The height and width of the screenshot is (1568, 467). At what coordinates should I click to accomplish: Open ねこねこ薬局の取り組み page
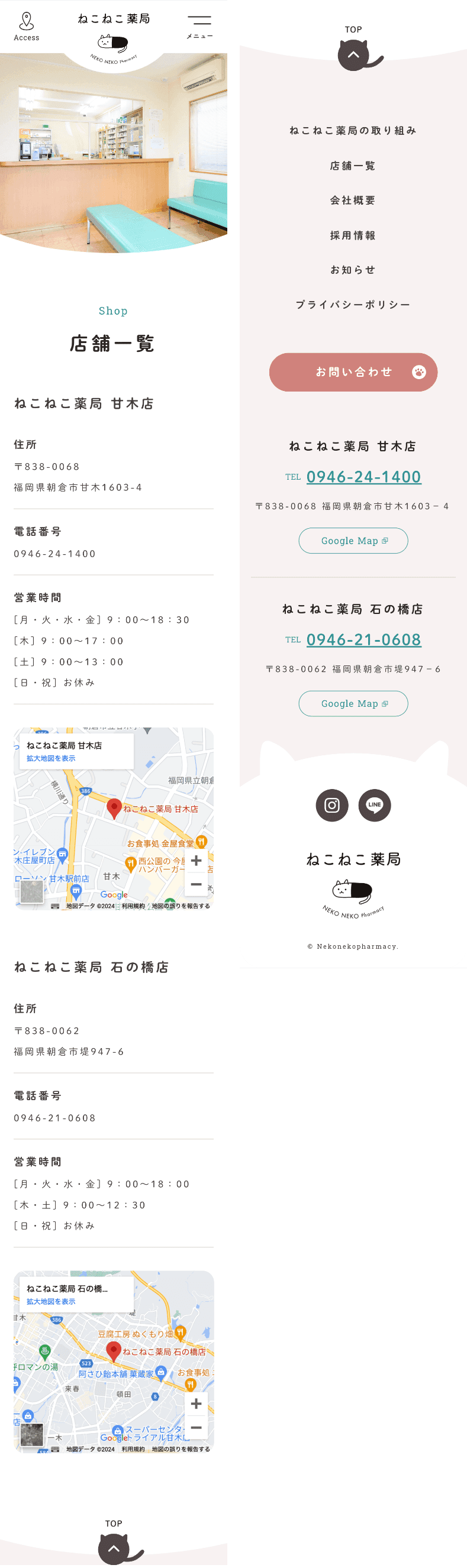(353, 130)
